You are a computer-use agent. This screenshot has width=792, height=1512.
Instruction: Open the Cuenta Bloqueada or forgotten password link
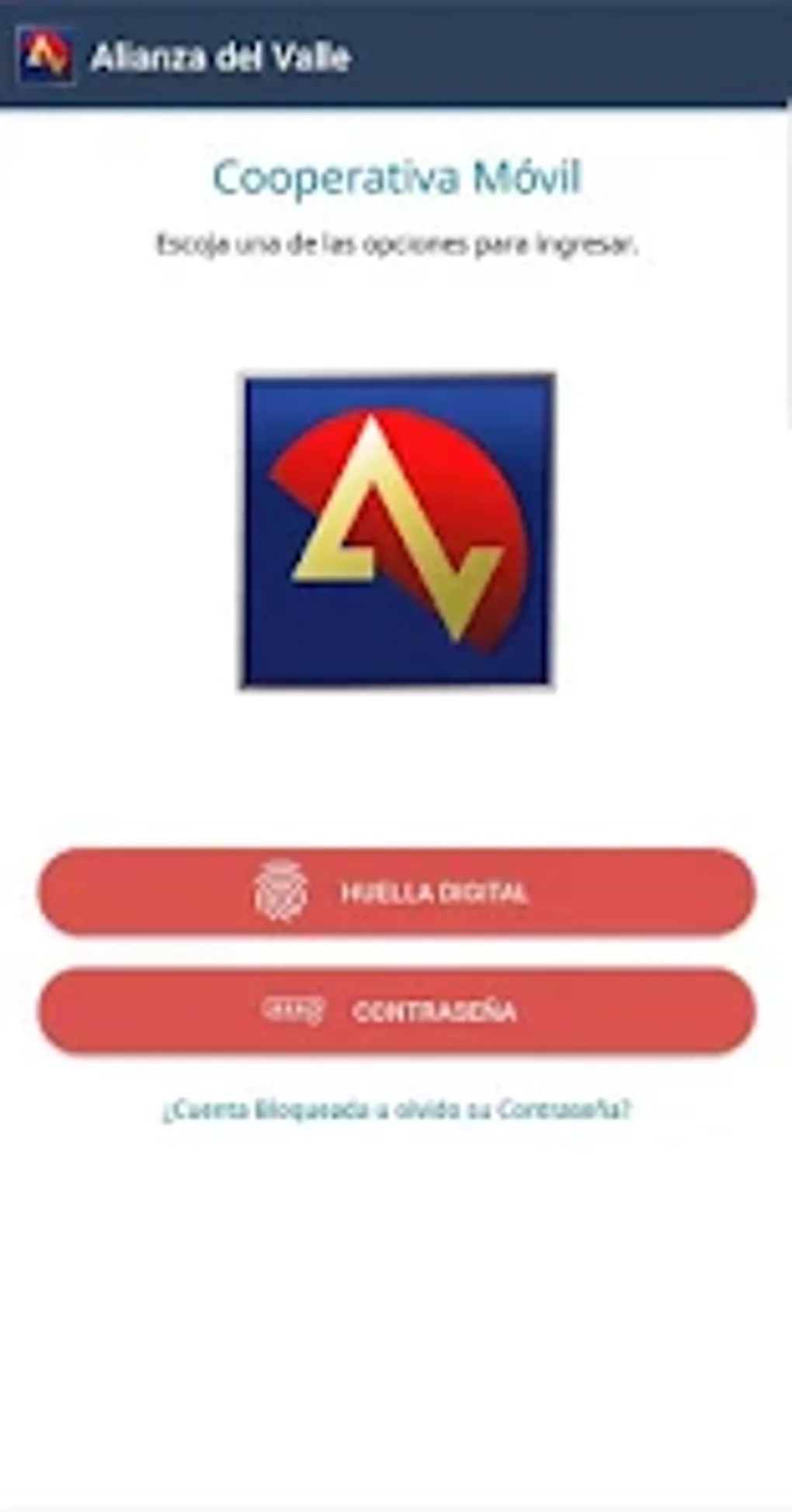(x=397, y=1110)
